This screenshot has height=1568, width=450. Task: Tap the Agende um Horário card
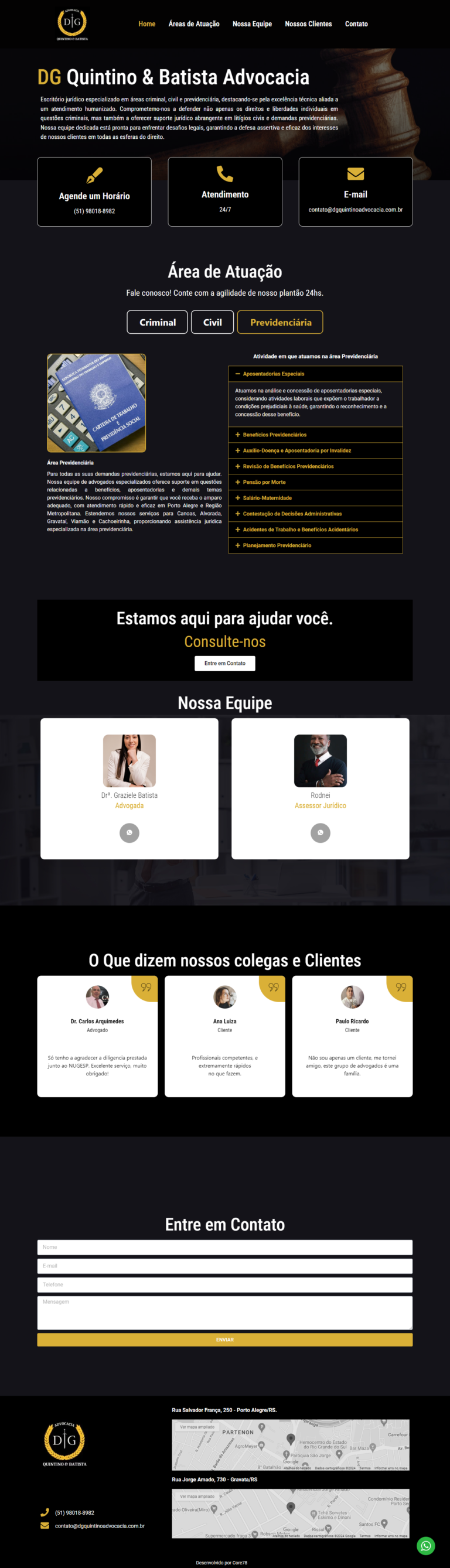click(94, 192)
